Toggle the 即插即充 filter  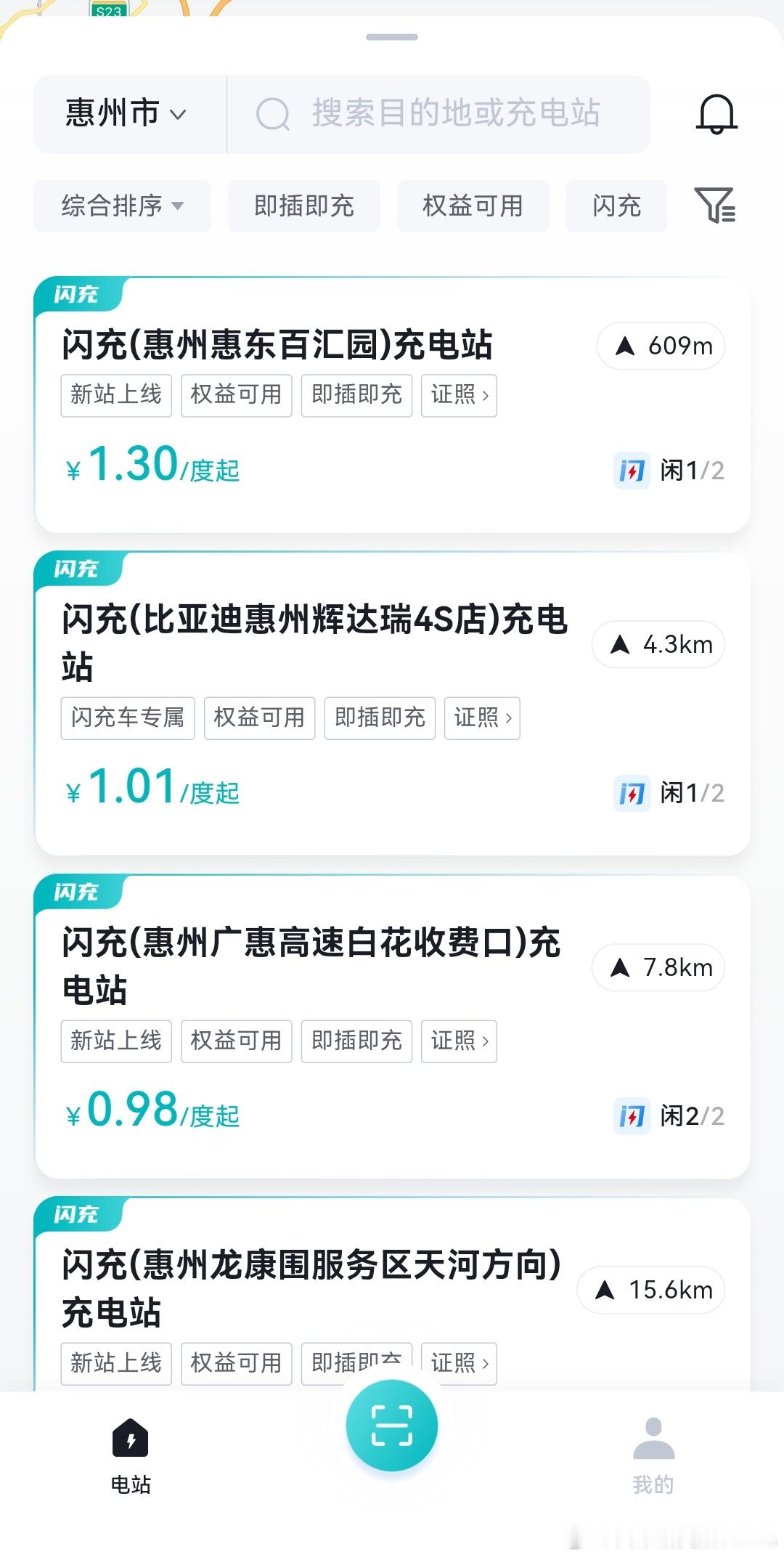[304, 206]
